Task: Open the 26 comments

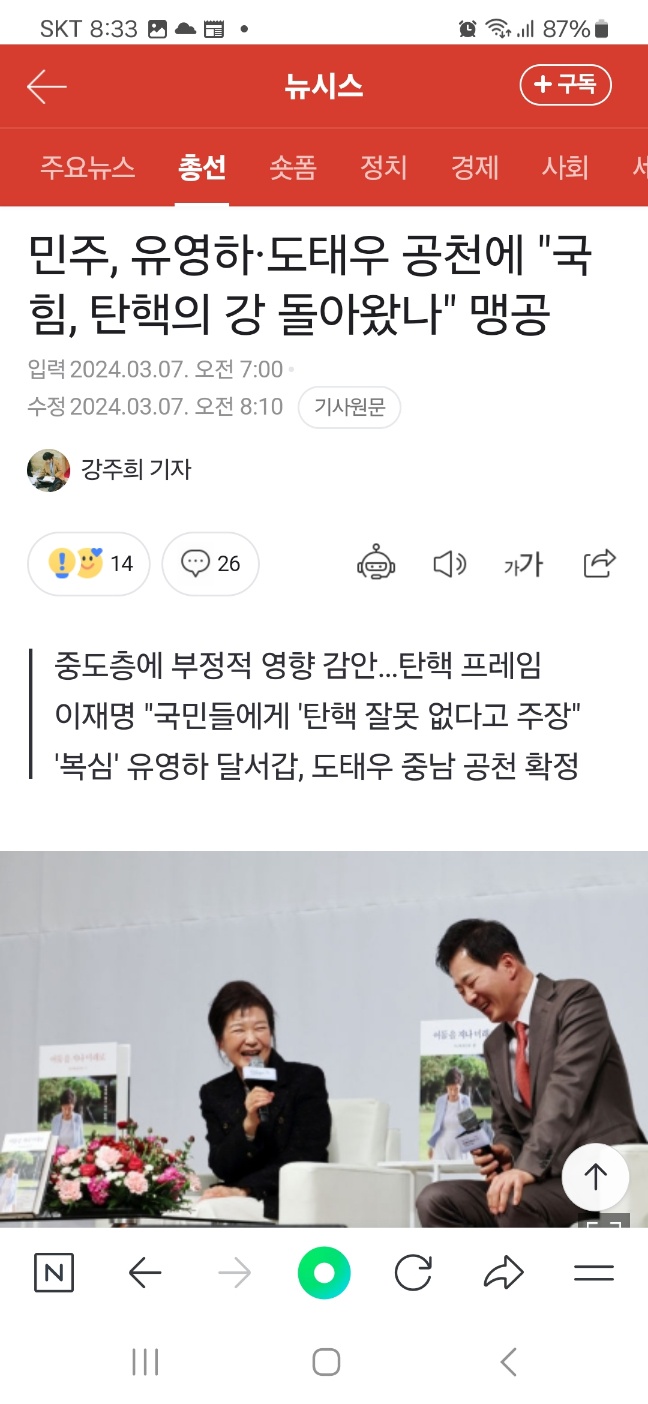Action: 210,564
